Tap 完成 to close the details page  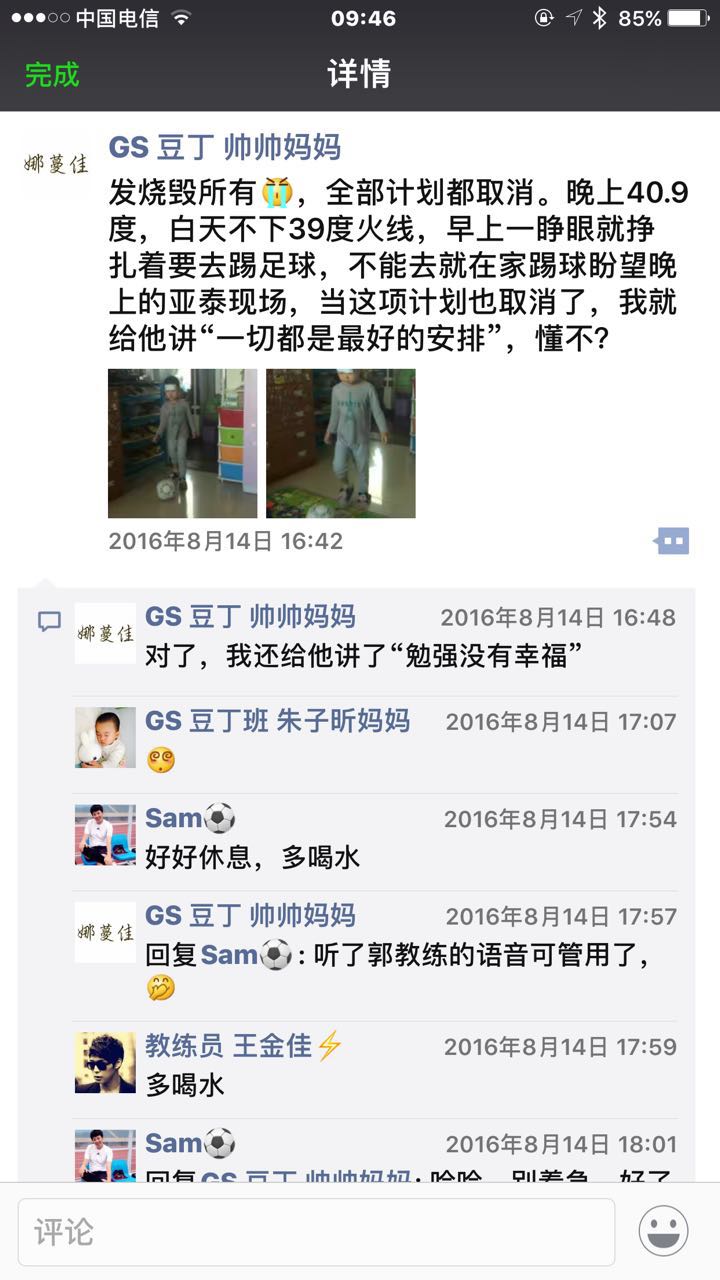tap(52, 74)
